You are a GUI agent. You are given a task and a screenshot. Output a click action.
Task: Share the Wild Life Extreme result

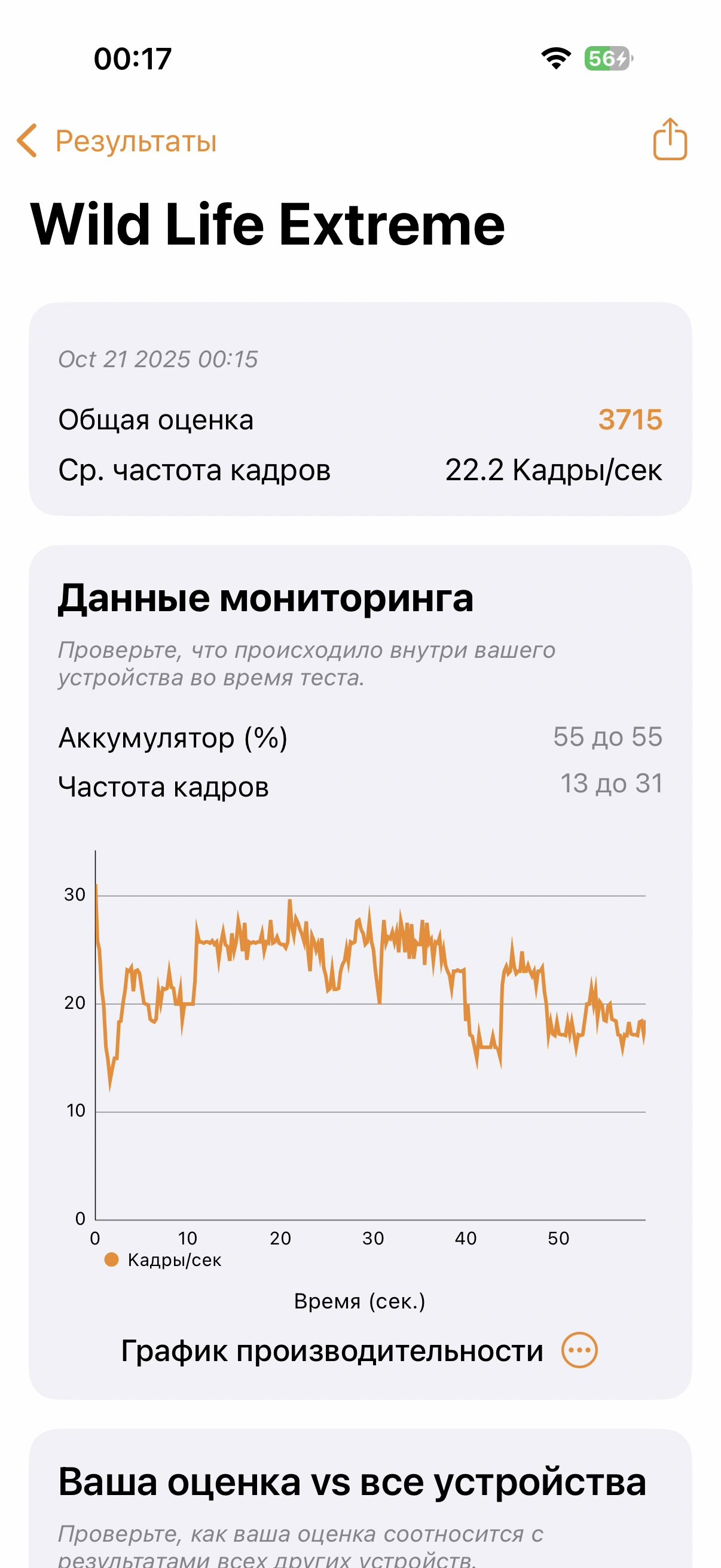669,139
